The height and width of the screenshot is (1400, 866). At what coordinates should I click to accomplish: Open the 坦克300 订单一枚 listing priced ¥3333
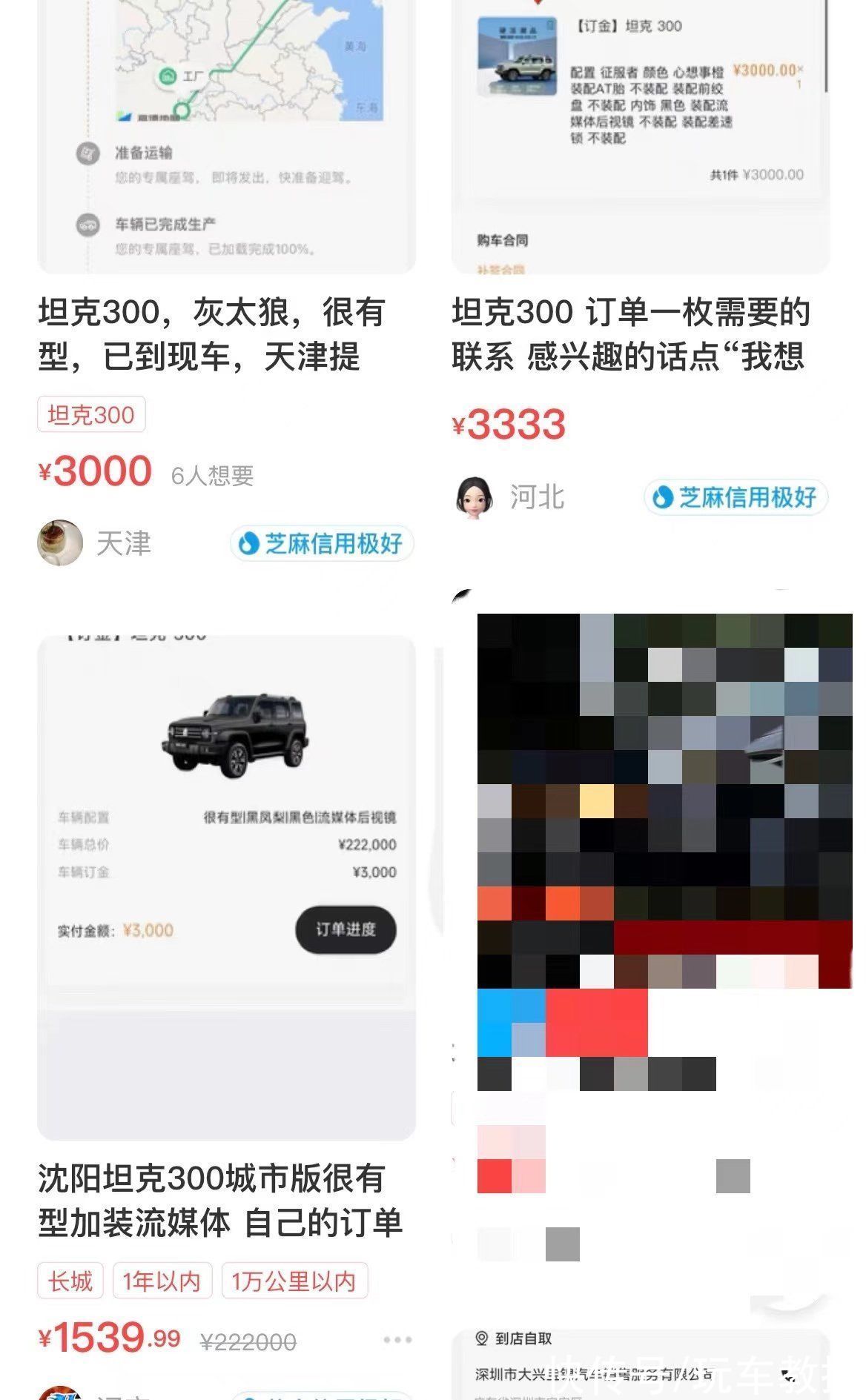(x=630, y=334)
